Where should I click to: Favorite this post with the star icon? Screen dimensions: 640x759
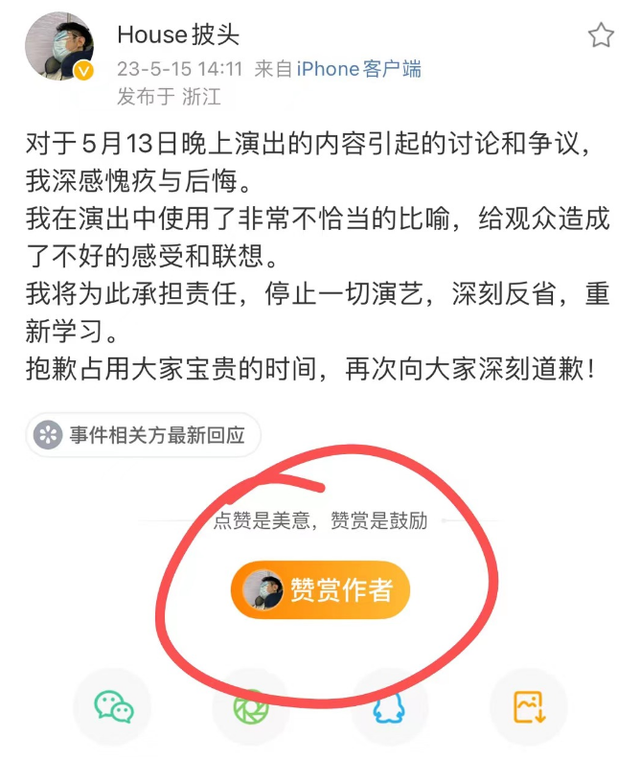pyautogui.click(x=600, y=36)
